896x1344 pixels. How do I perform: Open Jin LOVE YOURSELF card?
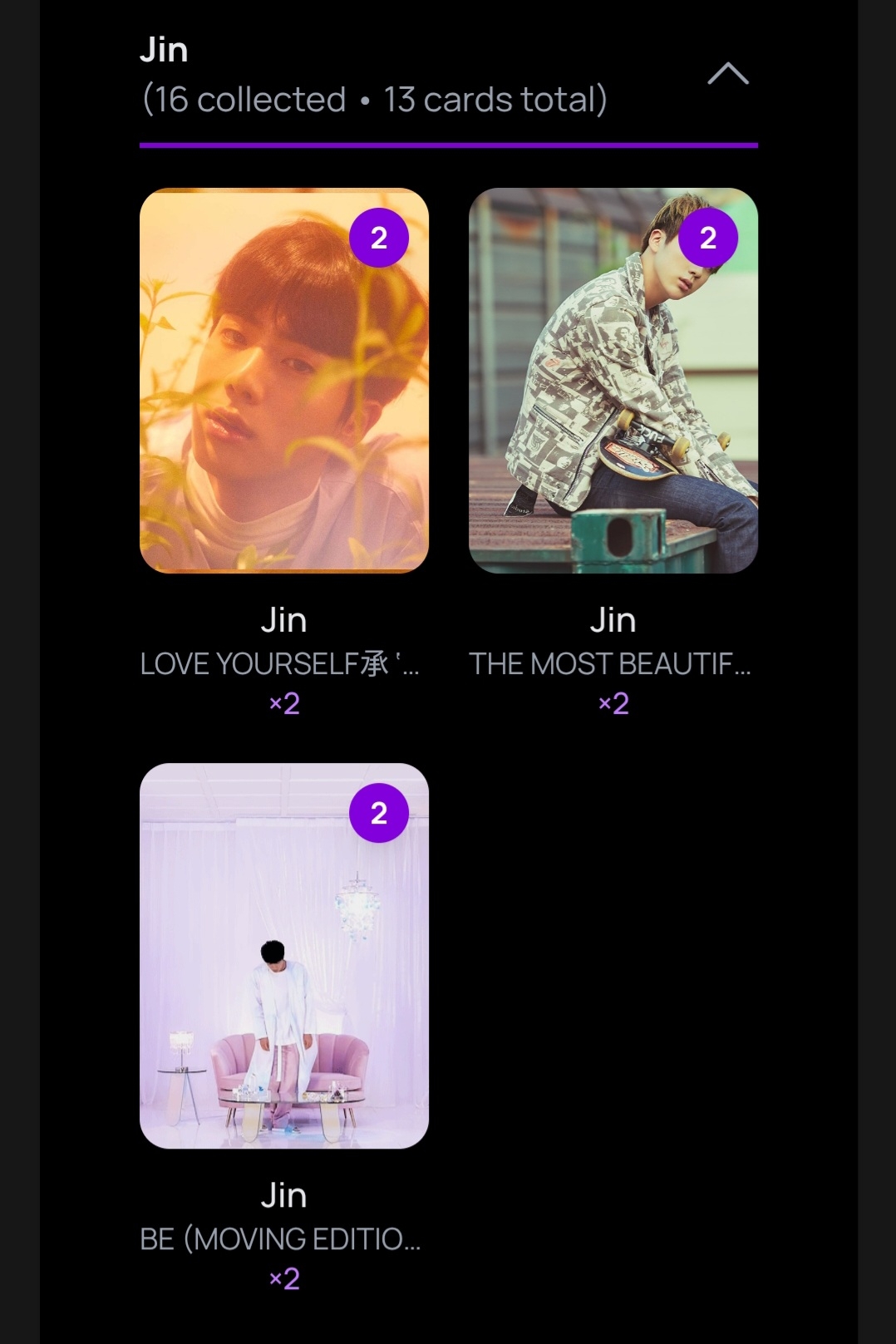(284, 381)
